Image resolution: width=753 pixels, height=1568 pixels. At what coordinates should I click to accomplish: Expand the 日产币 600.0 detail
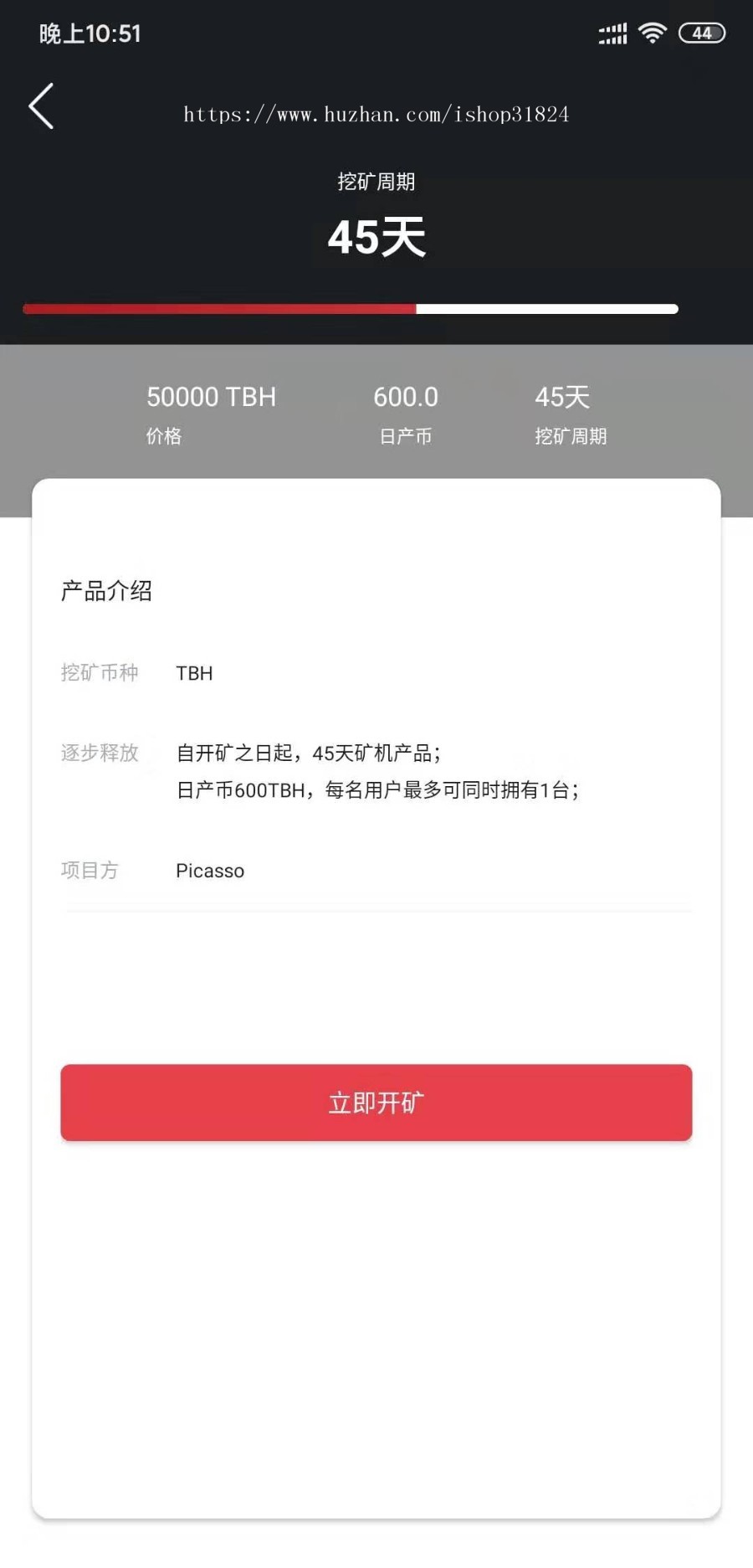click(x=406, y=396)
